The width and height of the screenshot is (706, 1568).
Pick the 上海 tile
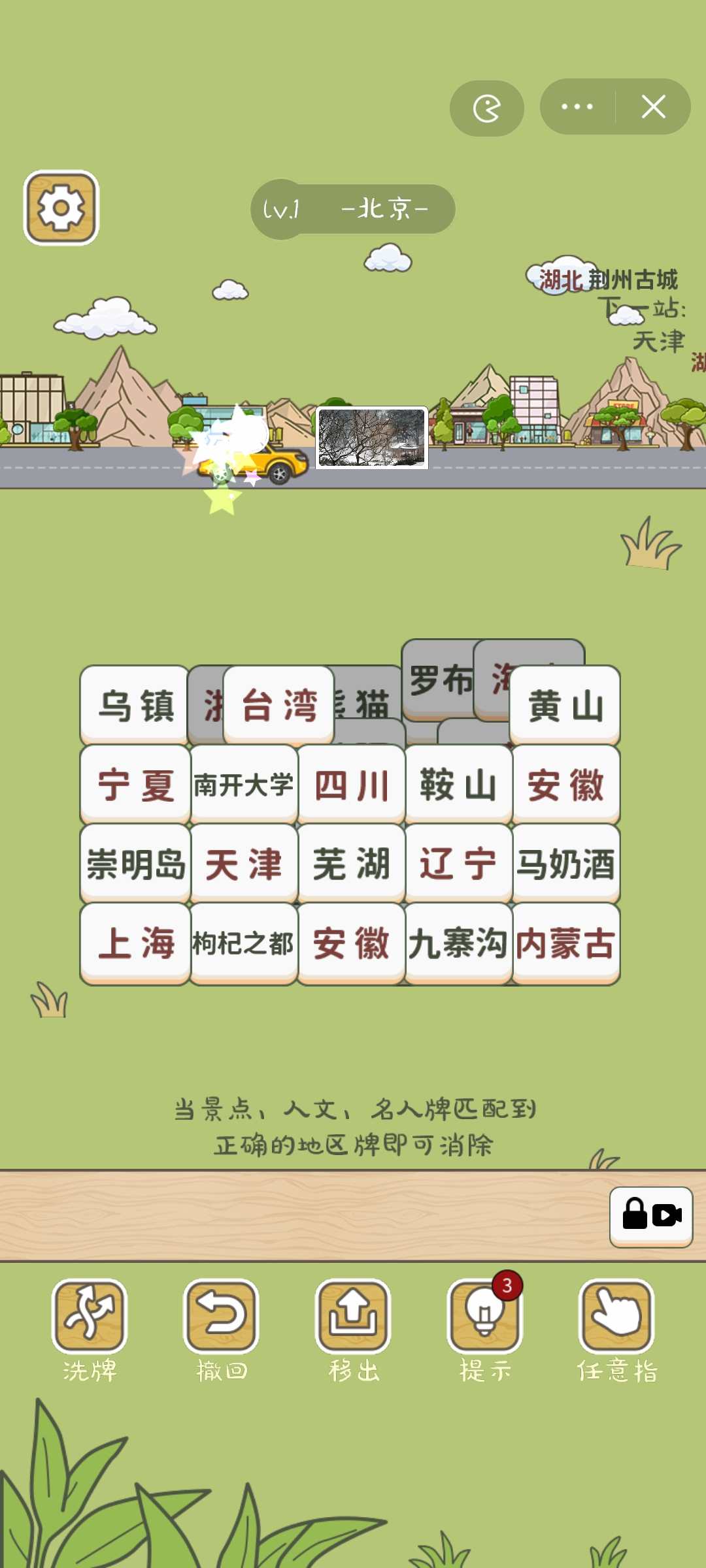[x=135, y=943]
